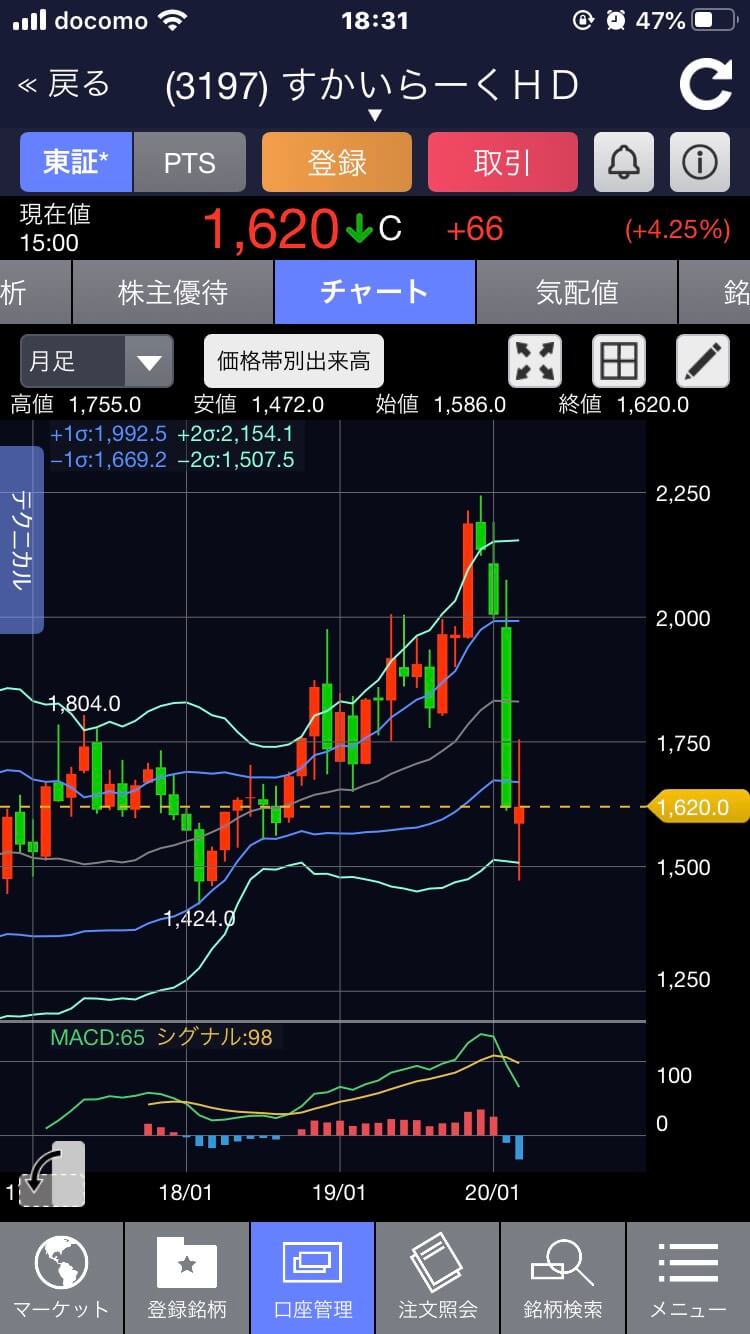Image resolution: width=750 pixels, height=1334 pixels.
Task: Open the 注文照会 tab
Action: (x=437, y=1278)
